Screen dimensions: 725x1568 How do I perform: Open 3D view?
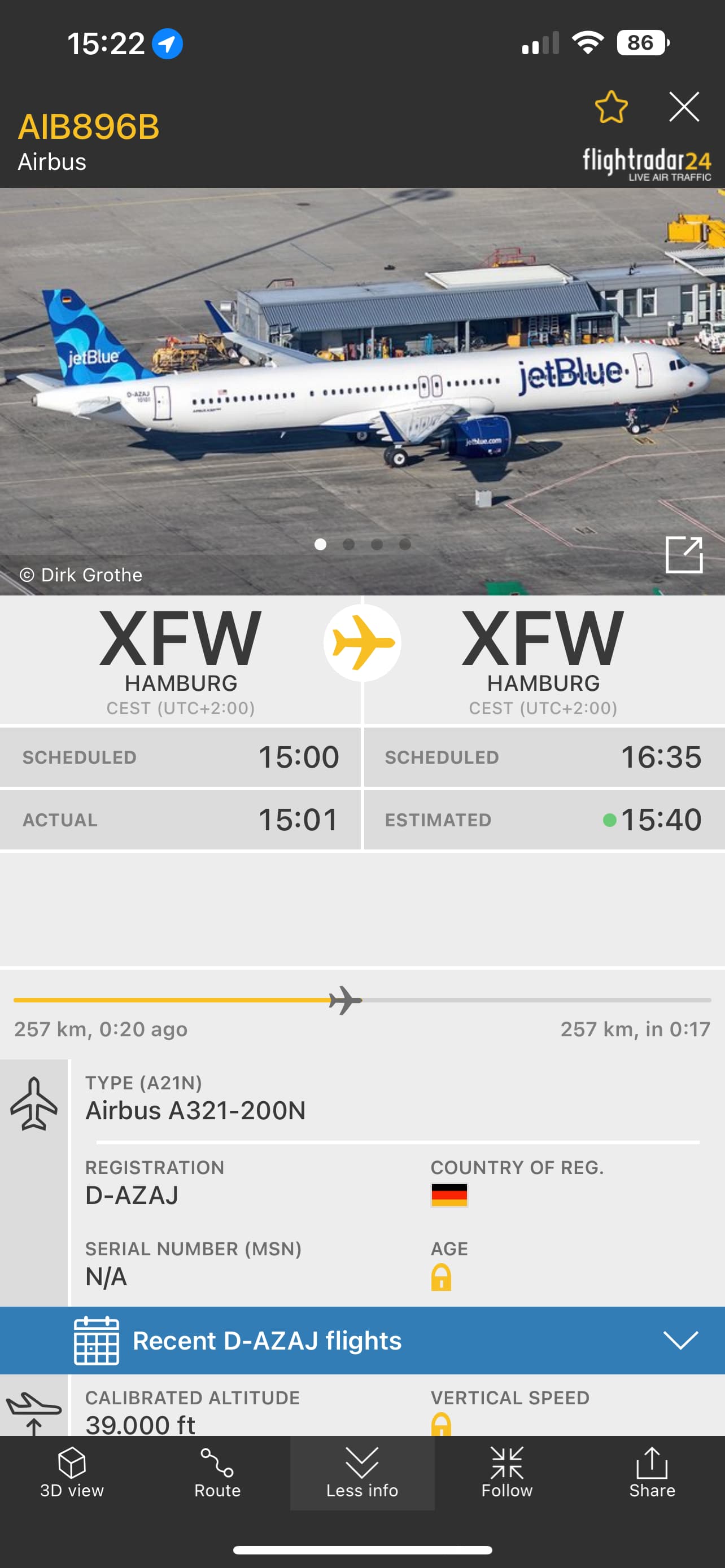[x=72, y=1473]
